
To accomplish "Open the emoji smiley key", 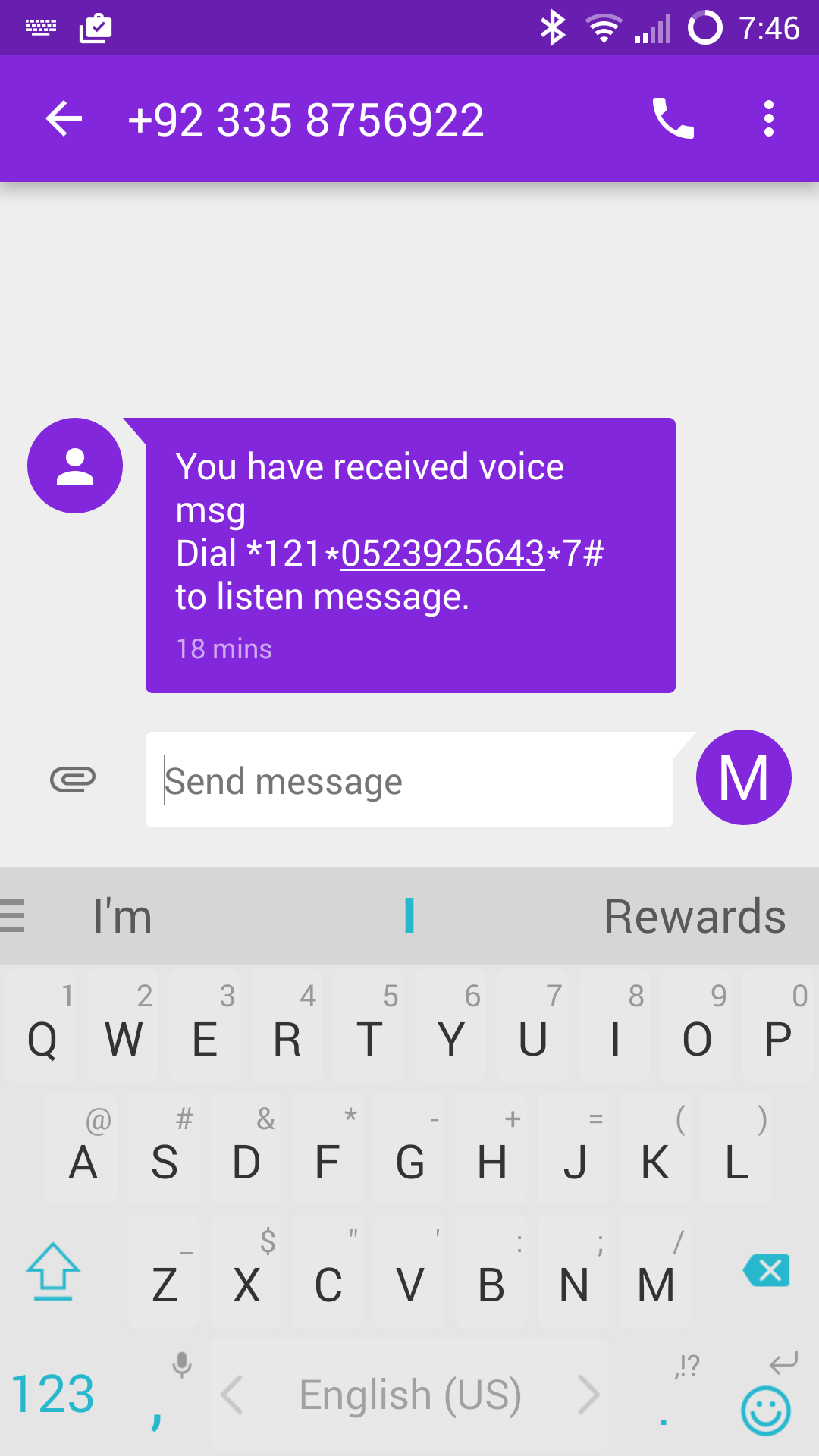I will click(766, 1410).
